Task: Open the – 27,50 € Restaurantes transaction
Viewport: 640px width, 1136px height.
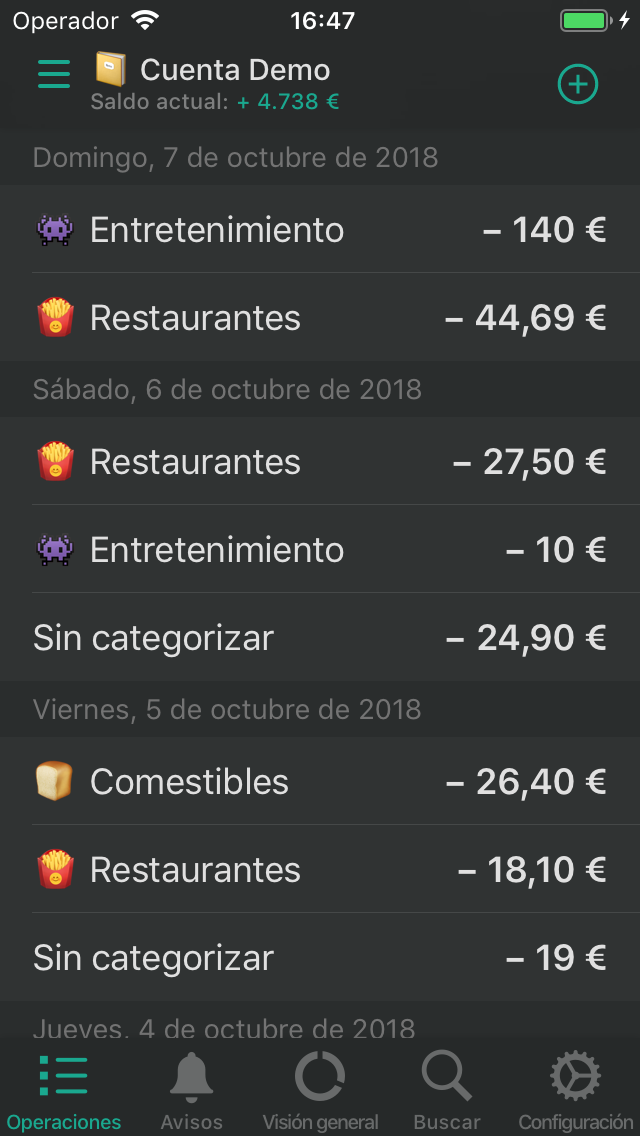Action: tap(320, 462)
